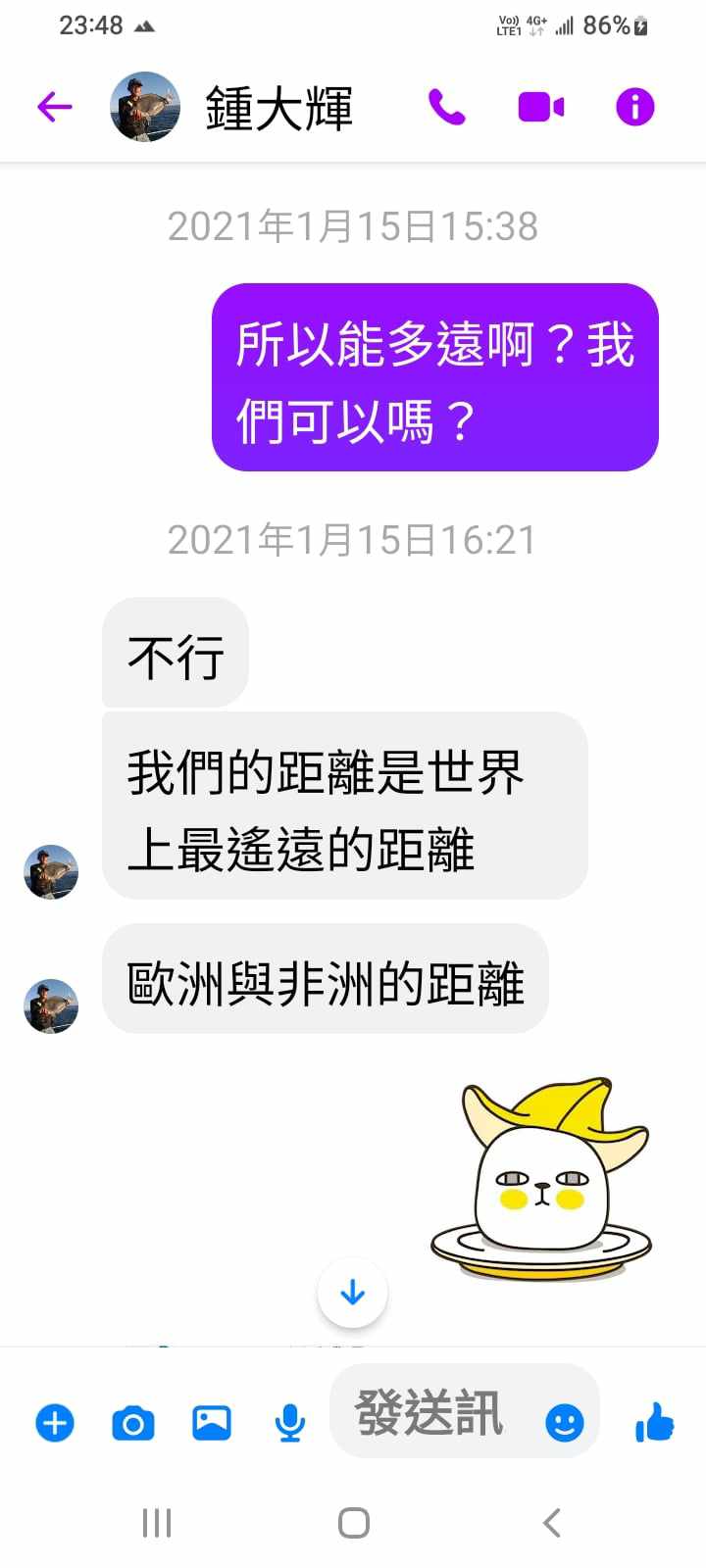Tap the system home button
This screenshot has height=1568, width=706.
coord(353,1523)
